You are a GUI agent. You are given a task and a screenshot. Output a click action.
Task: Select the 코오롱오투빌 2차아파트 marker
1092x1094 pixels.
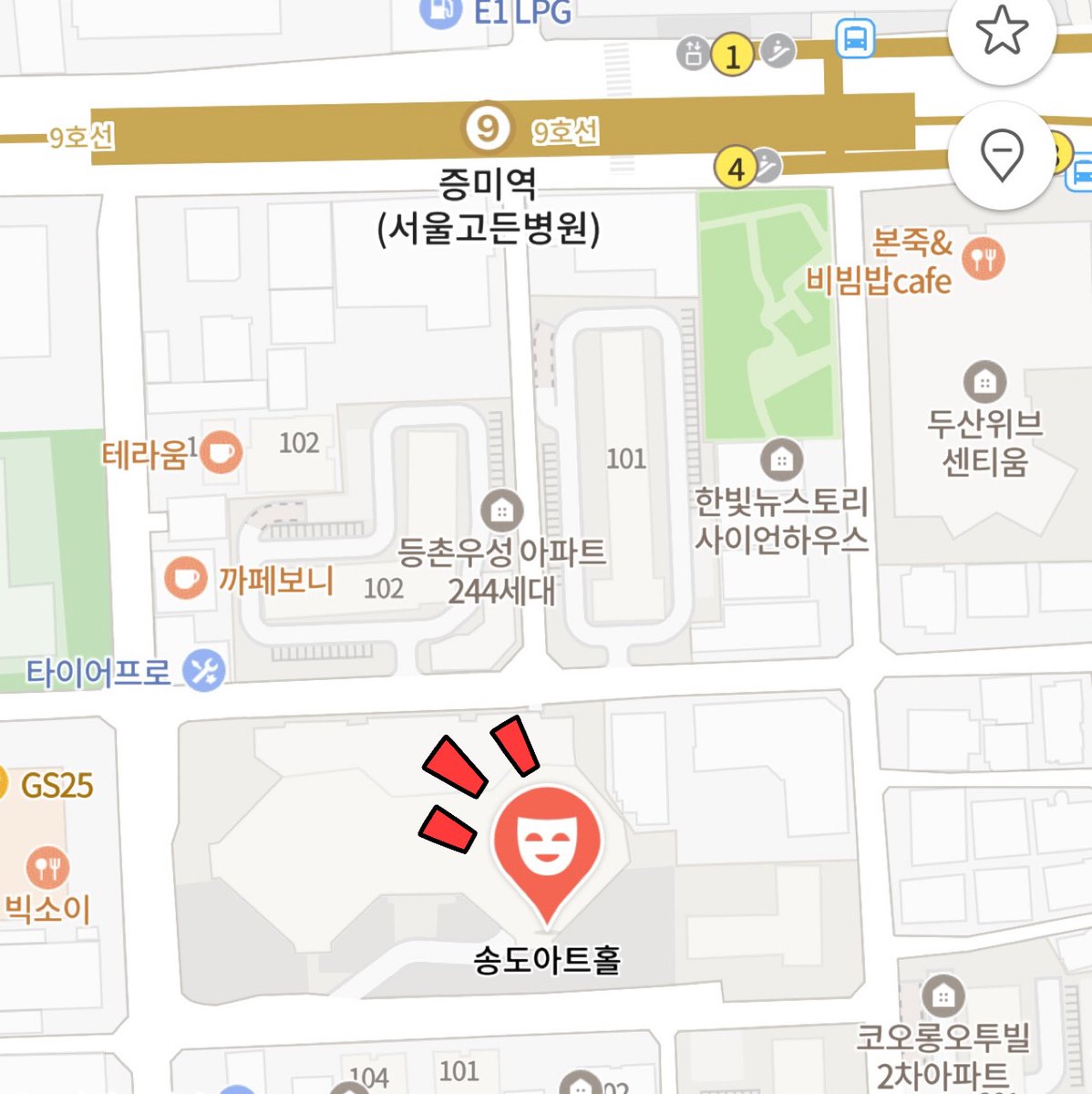[x=943, y=996]
